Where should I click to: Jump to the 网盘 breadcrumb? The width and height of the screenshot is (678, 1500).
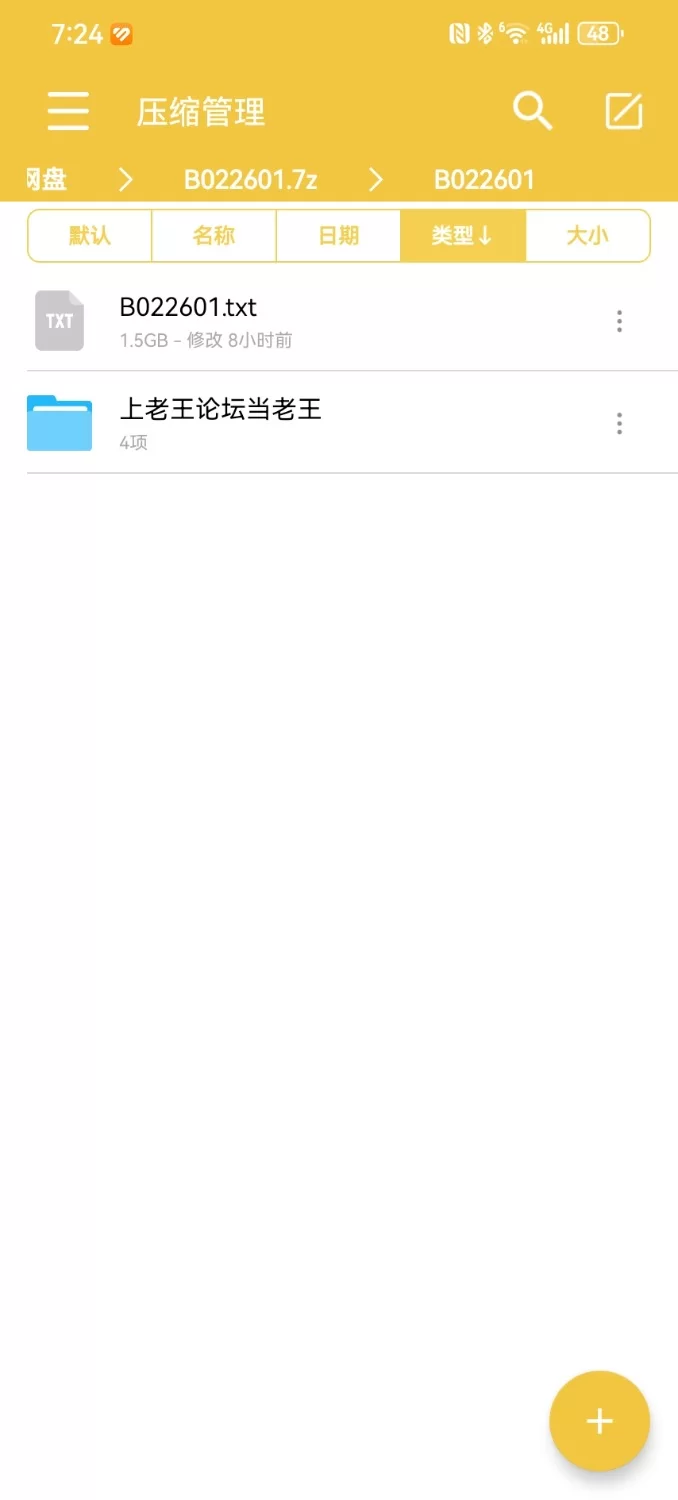[x=46, y=180]
